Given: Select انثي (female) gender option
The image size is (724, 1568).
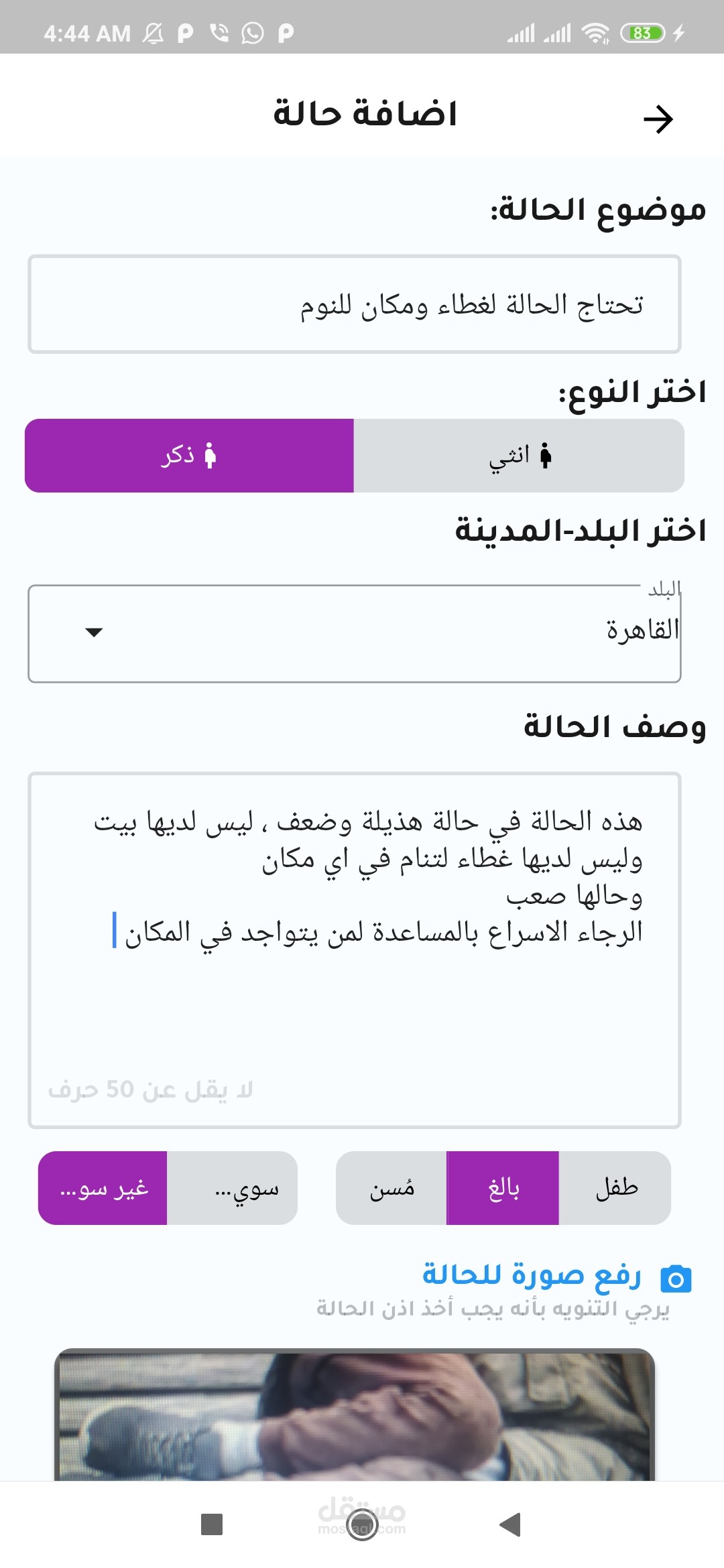Looking at the screenshot, I should click(519, 456).
